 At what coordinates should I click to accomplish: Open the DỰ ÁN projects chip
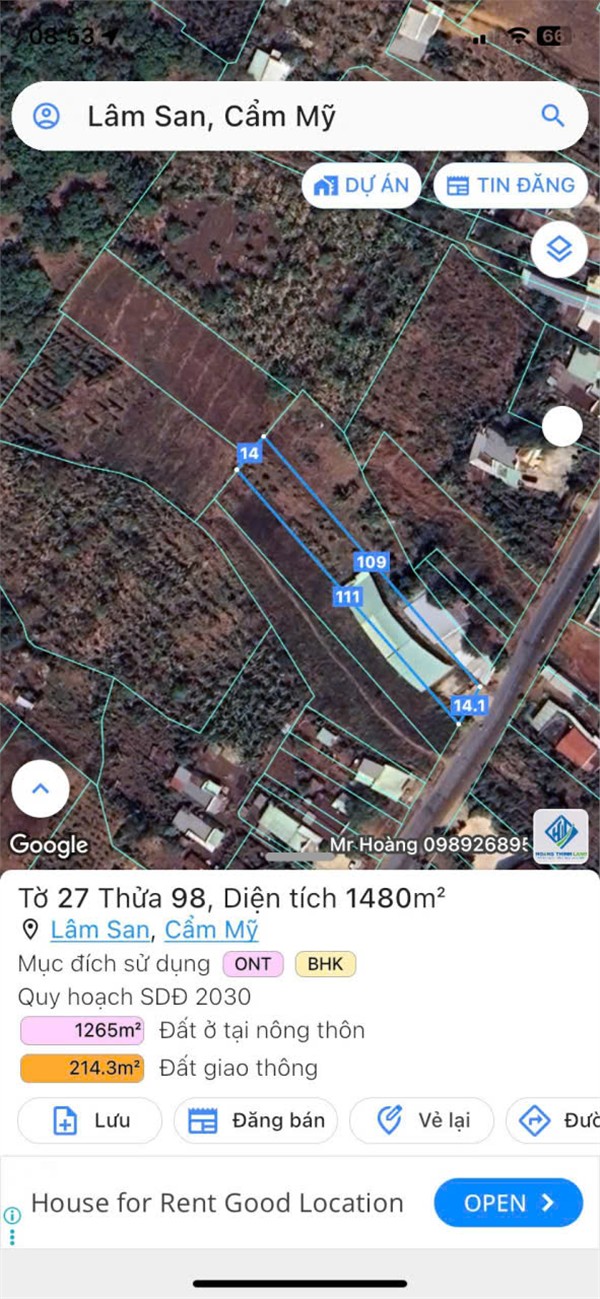[x=361, y=185]
